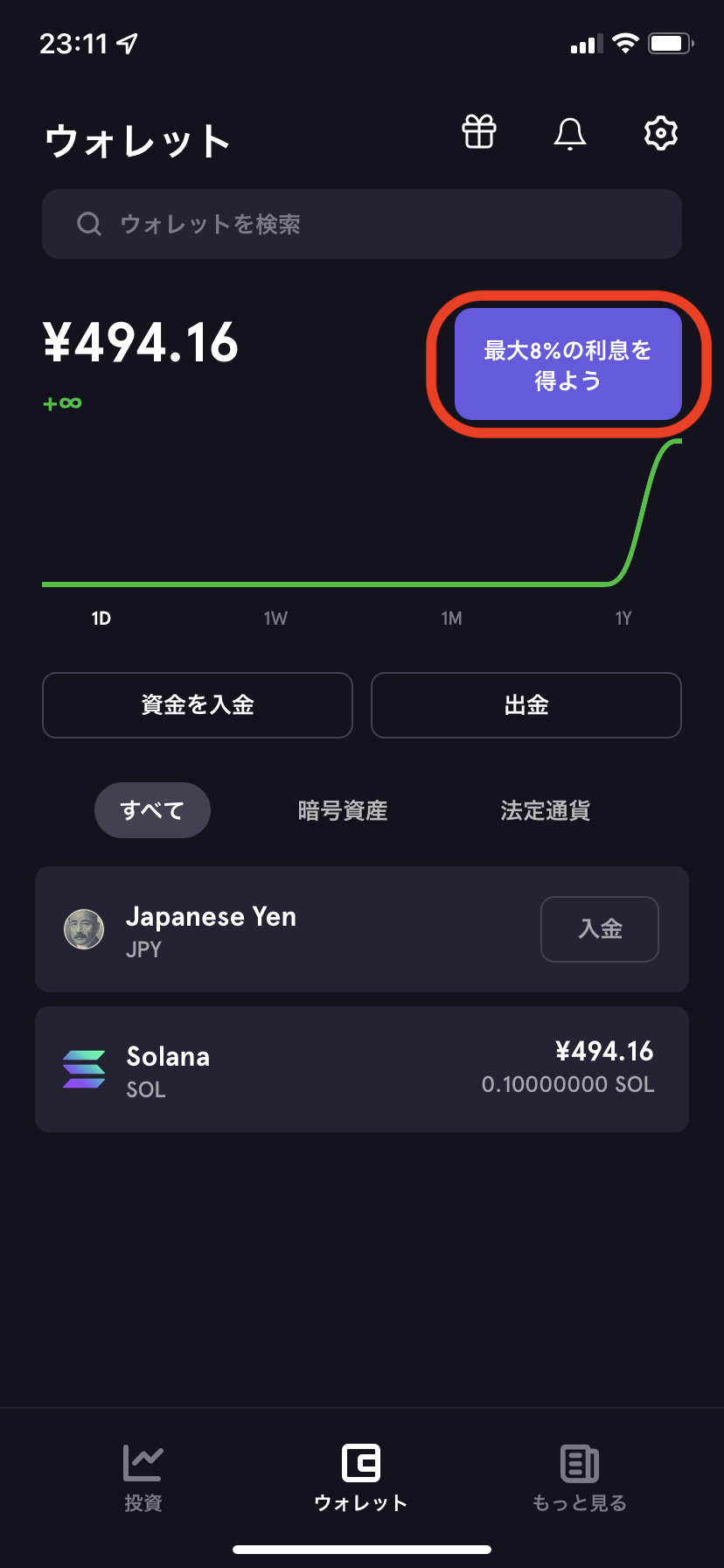The width and height of the screenshot is (724, 1568).
Task: Select the 1M chart period
Action: [x=451, y=618]
